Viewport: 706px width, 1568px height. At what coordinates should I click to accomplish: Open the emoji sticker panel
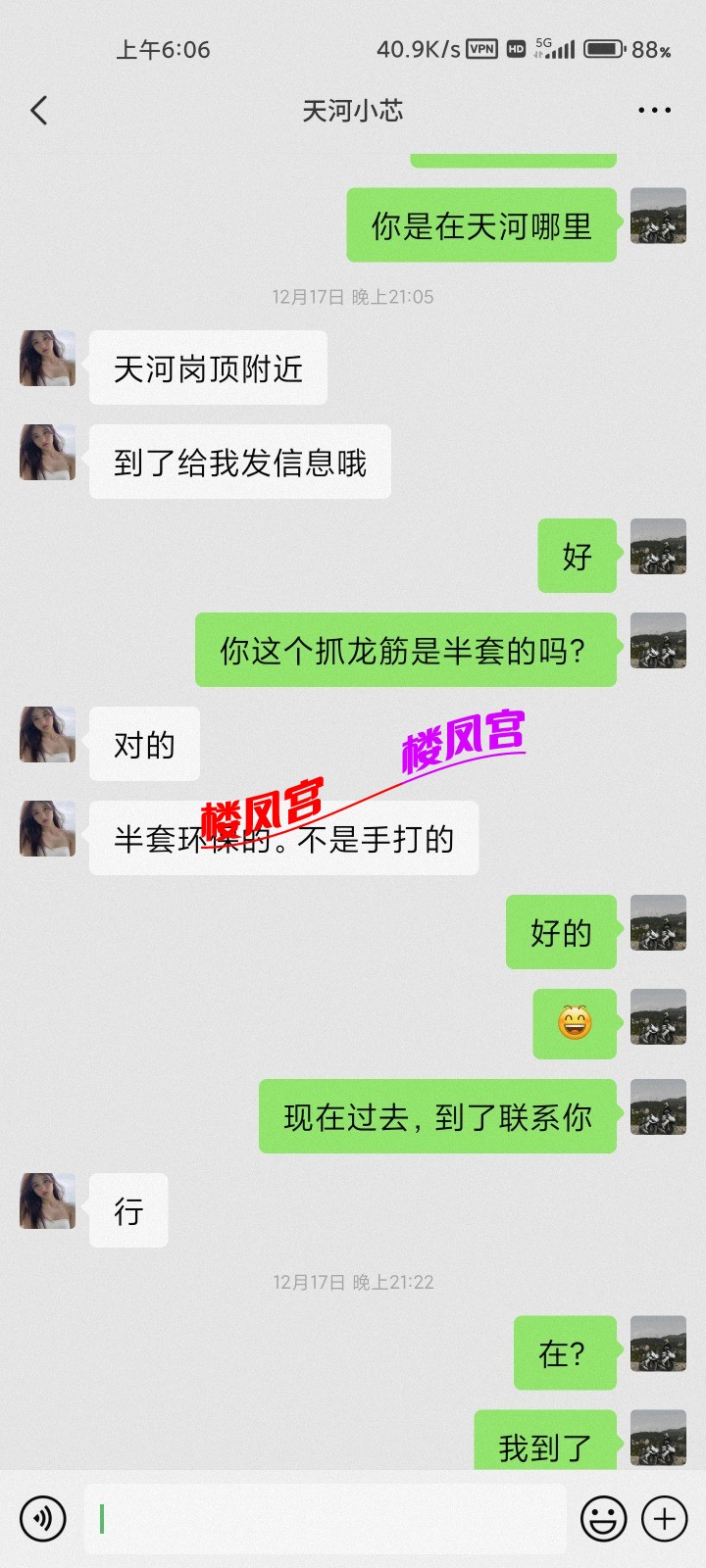tap(603, 1519)
